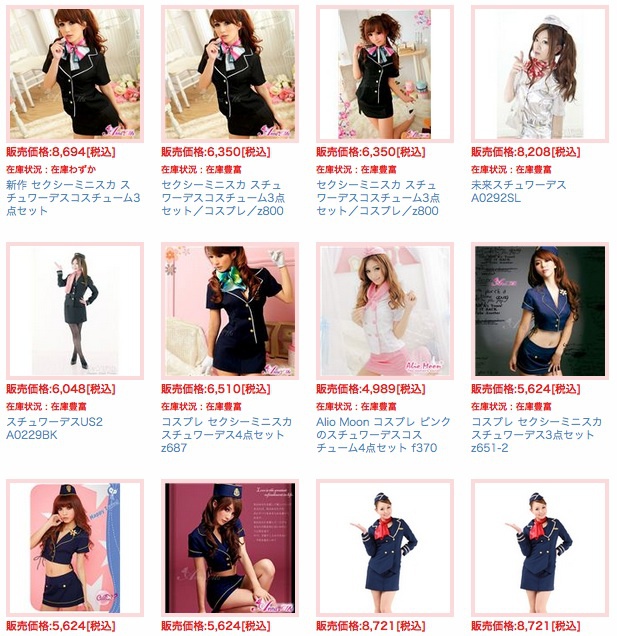Select the スチュワーデスUS2 A0229BK product photo

coord(75,311)
